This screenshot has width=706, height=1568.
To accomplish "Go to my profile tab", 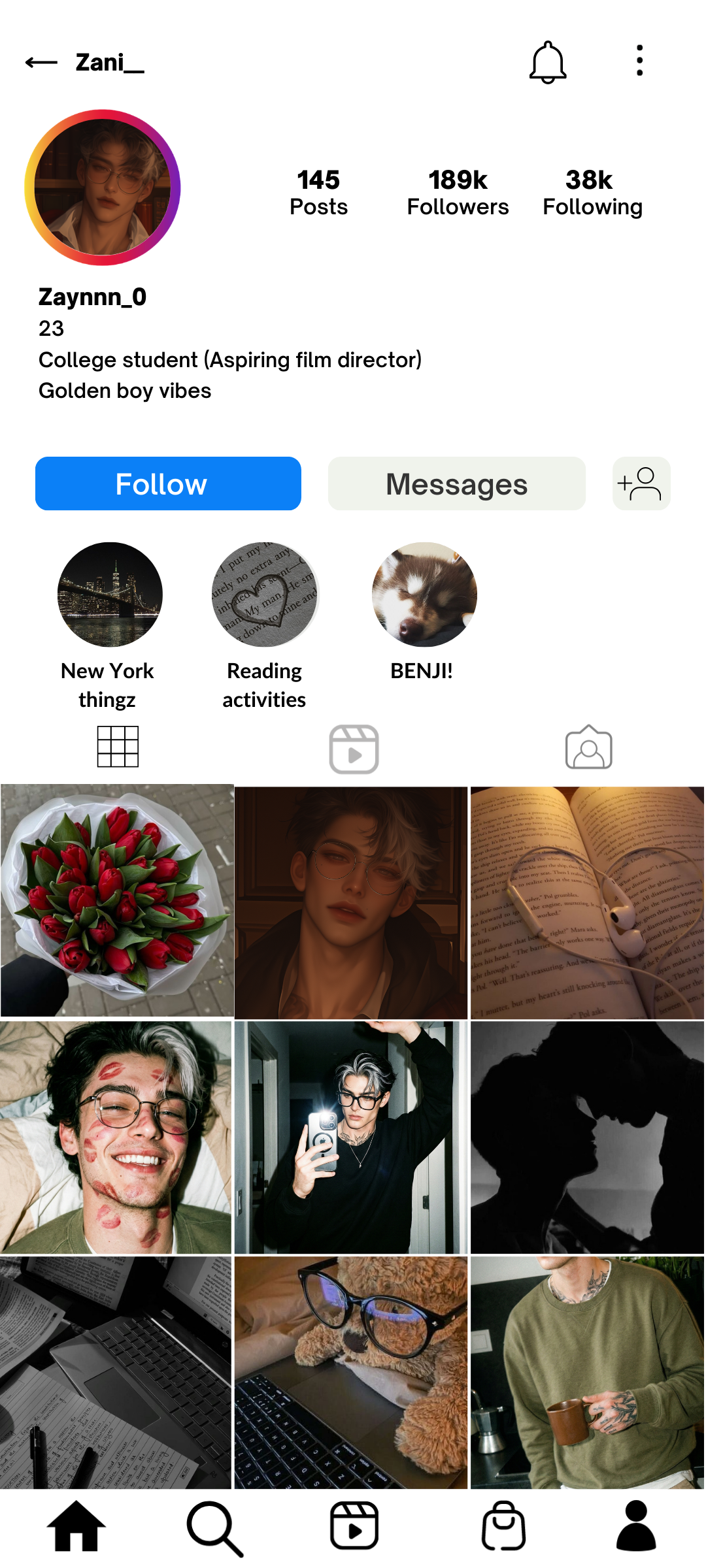I will pos(636,1526).
